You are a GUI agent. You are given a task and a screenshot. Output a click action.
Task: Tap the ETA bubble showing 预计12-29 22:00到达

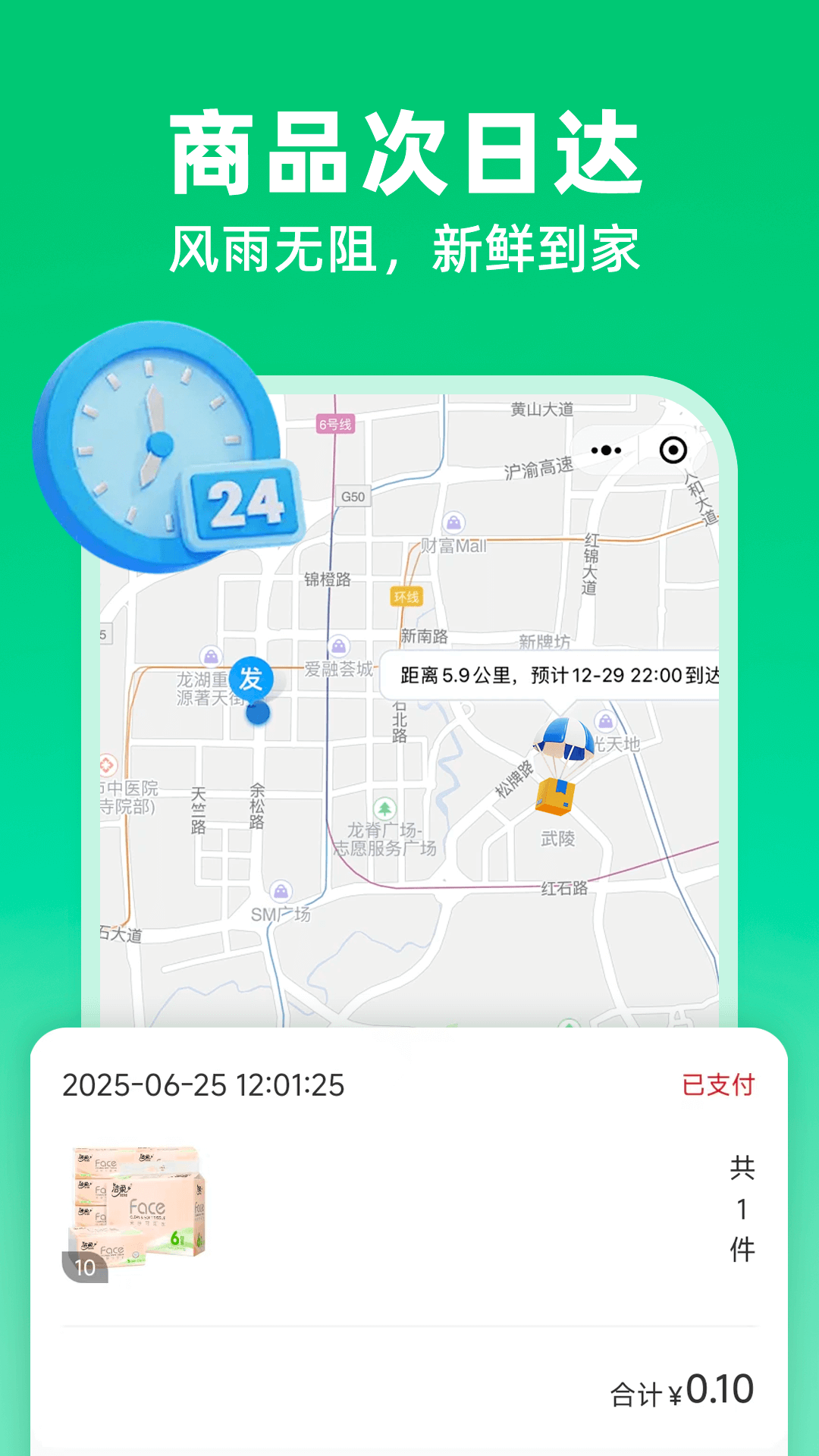pos(554,675)
